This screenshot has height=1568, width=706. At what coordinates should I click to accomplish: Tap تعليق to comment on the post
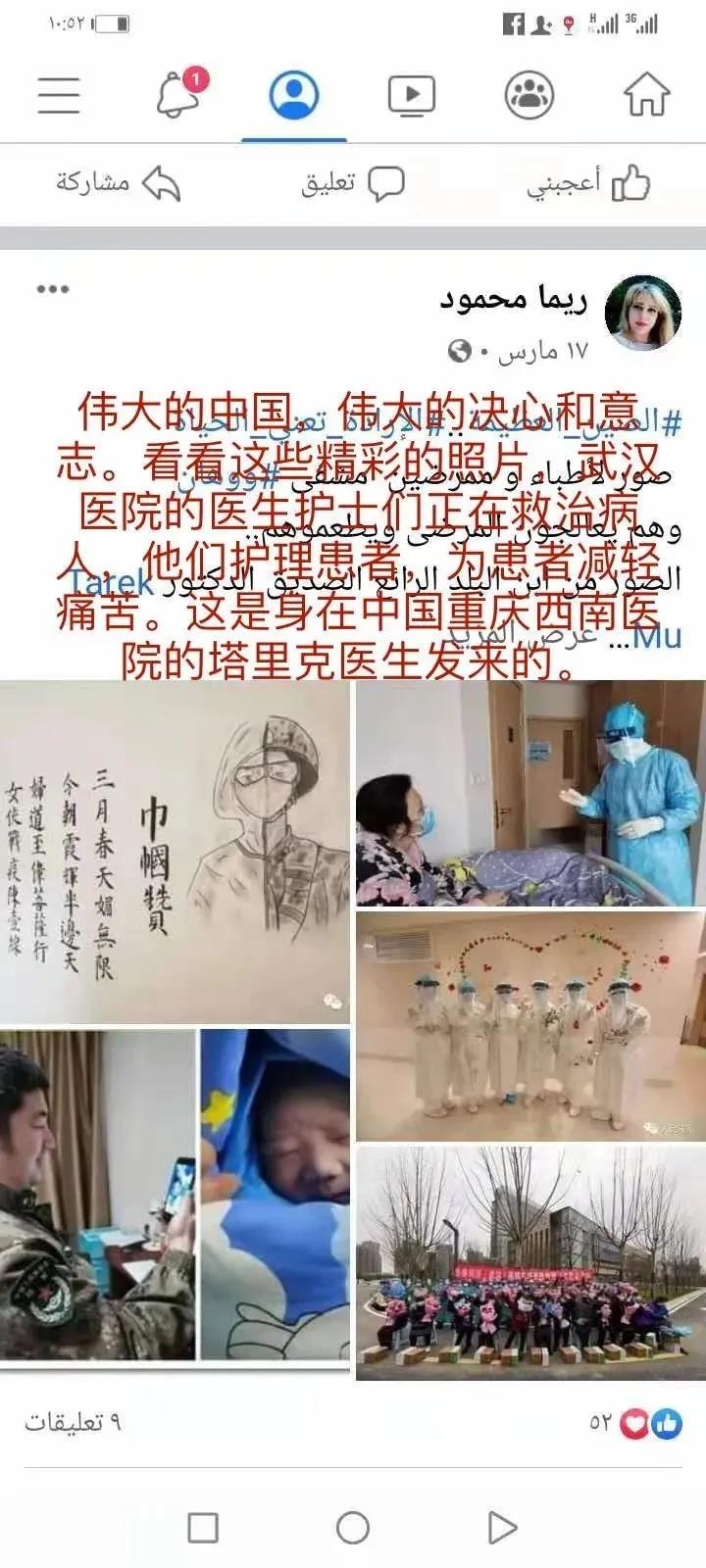click(x=353, y=183)
